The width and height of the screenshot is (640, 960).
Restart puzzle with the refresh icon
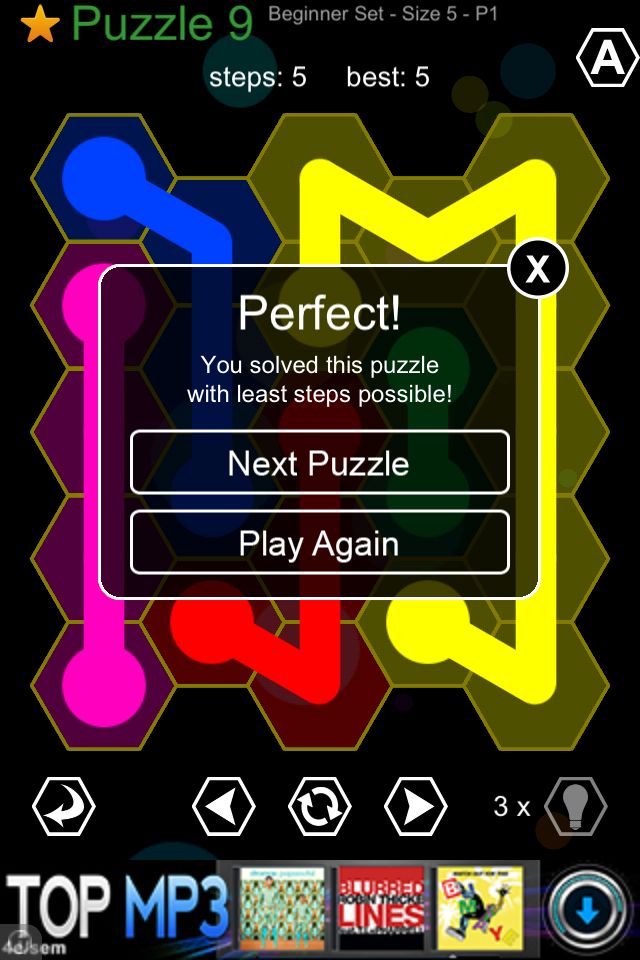point(319,806)
